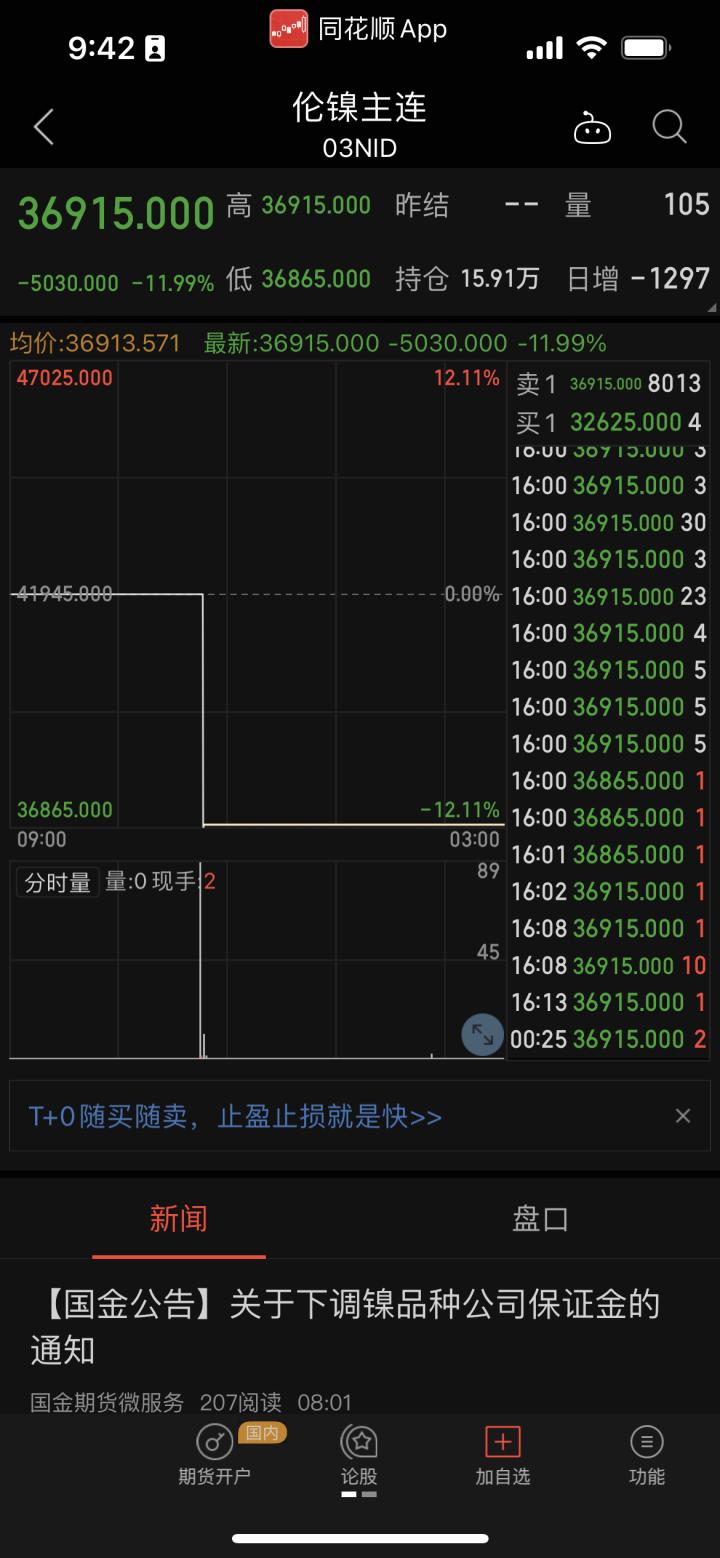Open the robot assistant icon
This screenshot has height=1558, width=720.
click(x=591, y=128)
